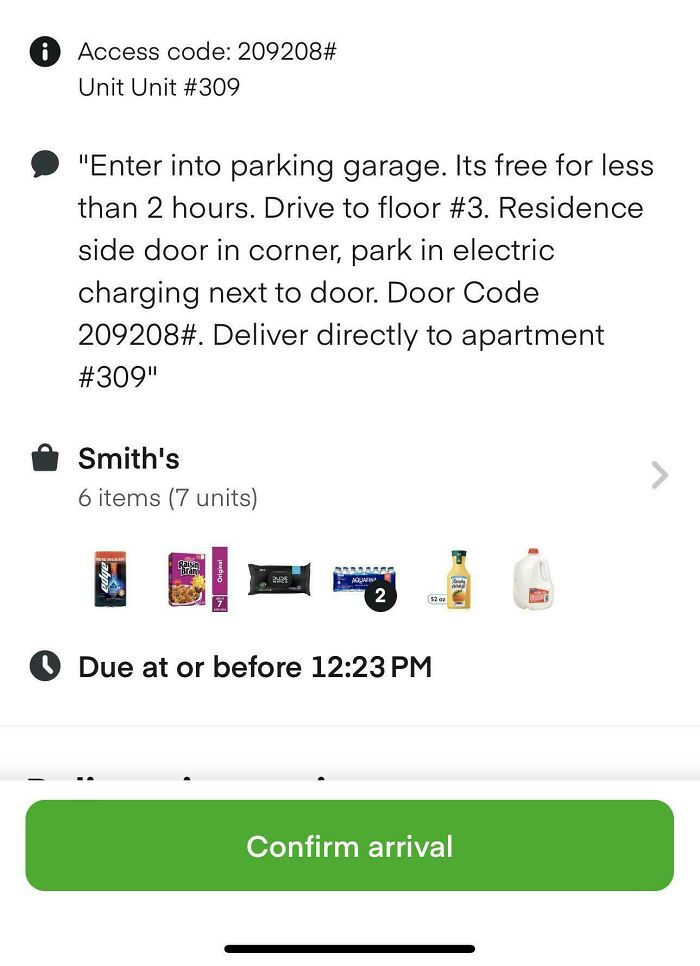Viewport: 700px width, 966px height.
Task: Confirm arrival at the delivery address
Action: [349, 846]
